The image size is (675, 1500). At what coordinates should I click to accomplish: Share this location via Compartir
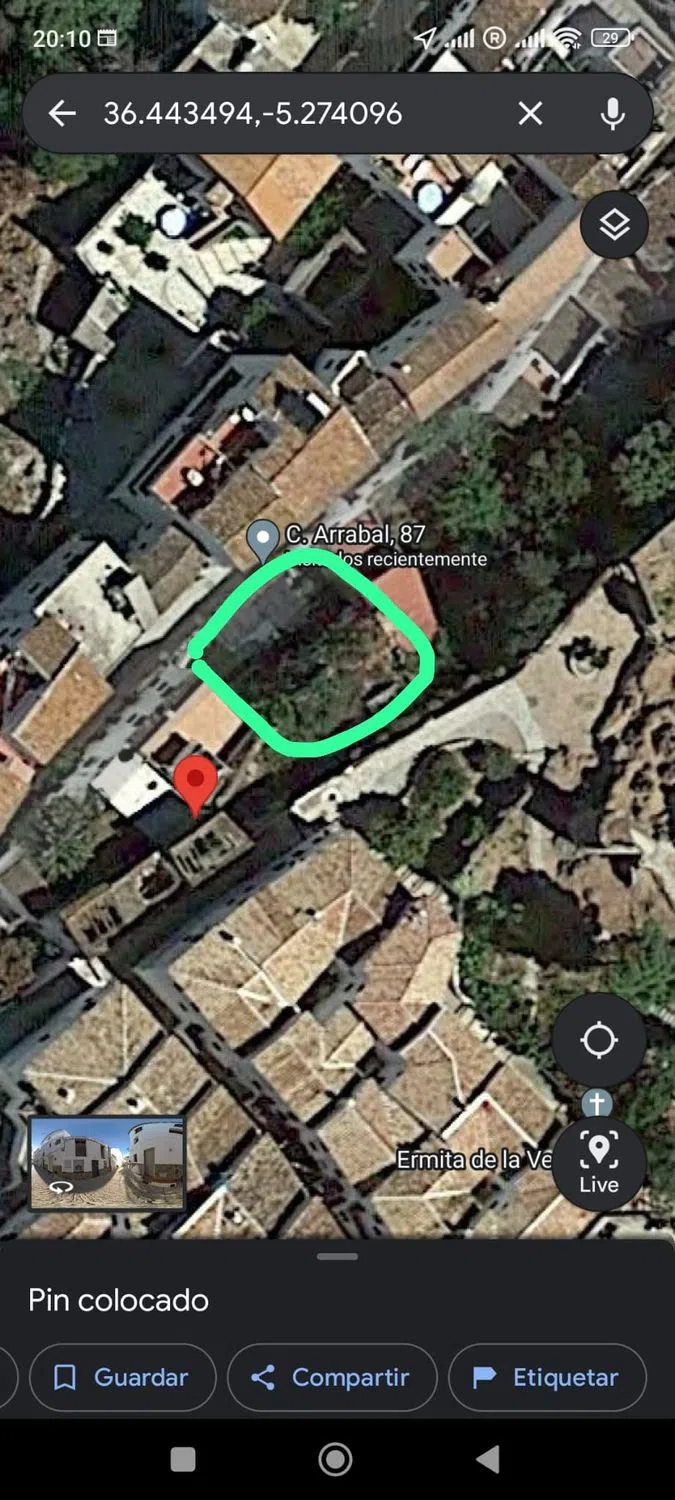pyautogui.click(x=332, y=1377)
